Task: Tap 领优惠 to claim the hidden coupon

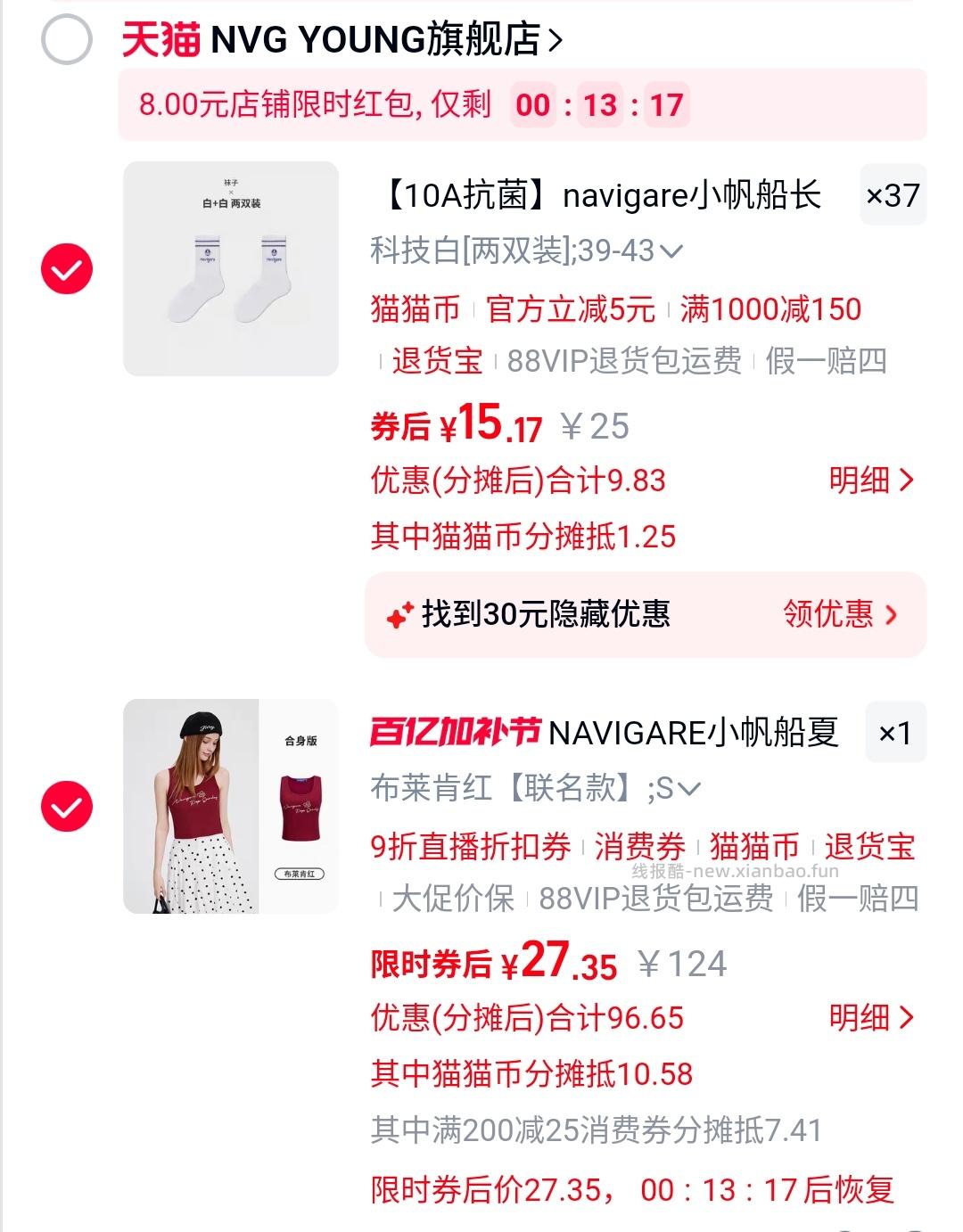Action: (829, 612)
